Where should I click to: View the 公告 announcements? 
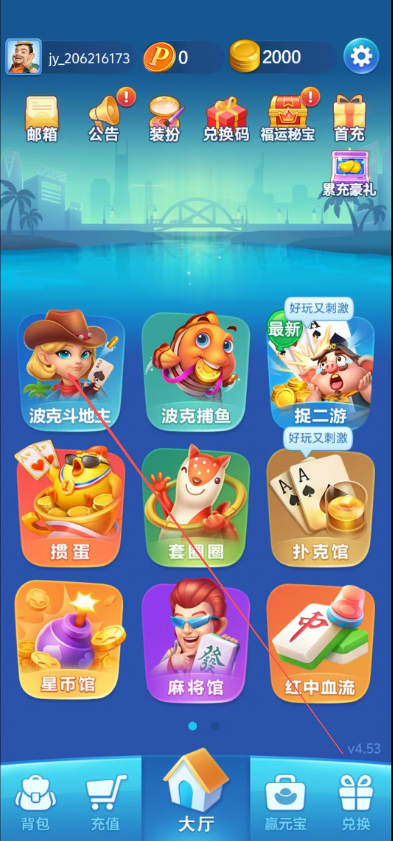coord(105,119)
